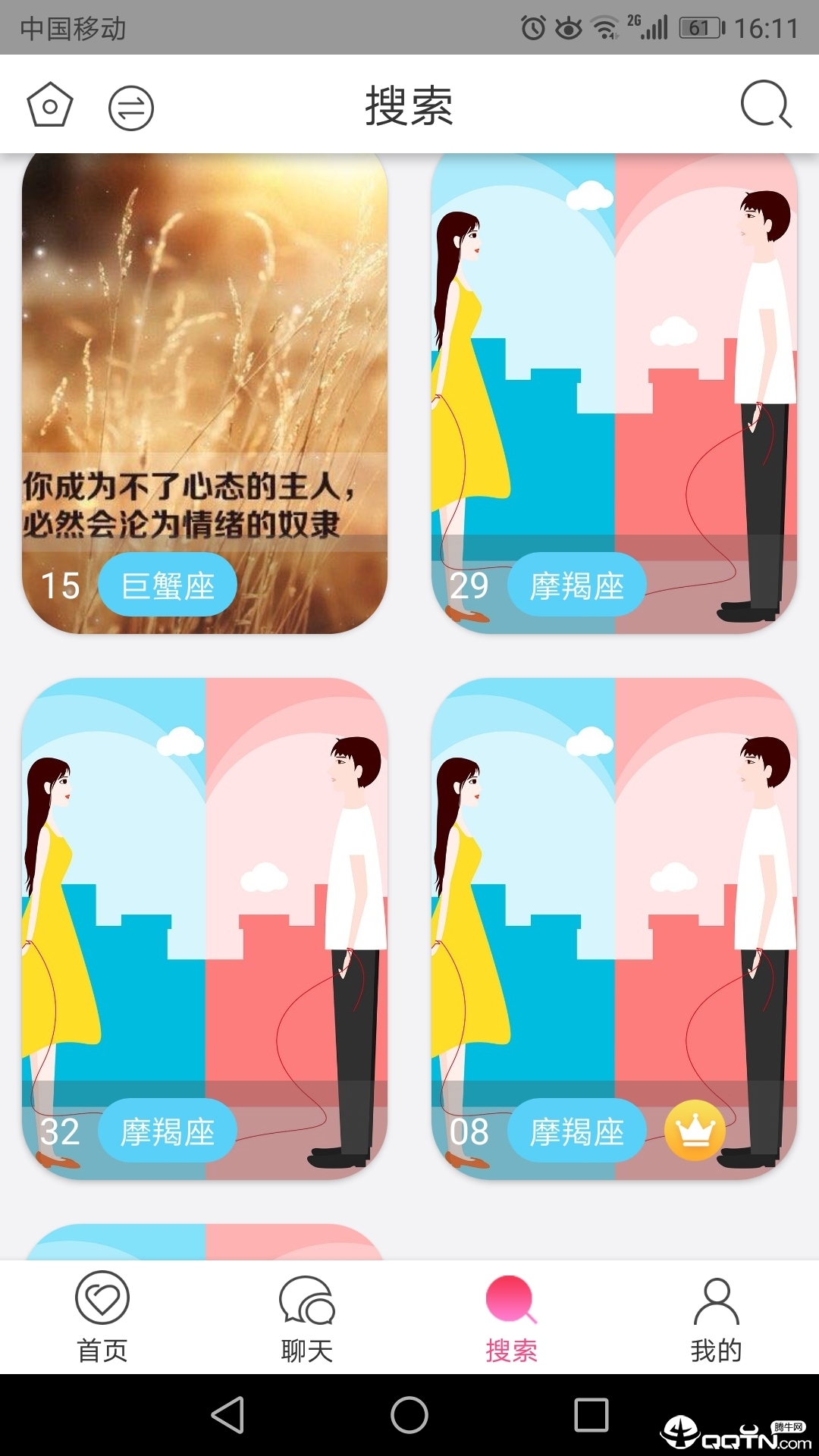
Task: Open the search magnifier icon
Action: tap(765, 105)
